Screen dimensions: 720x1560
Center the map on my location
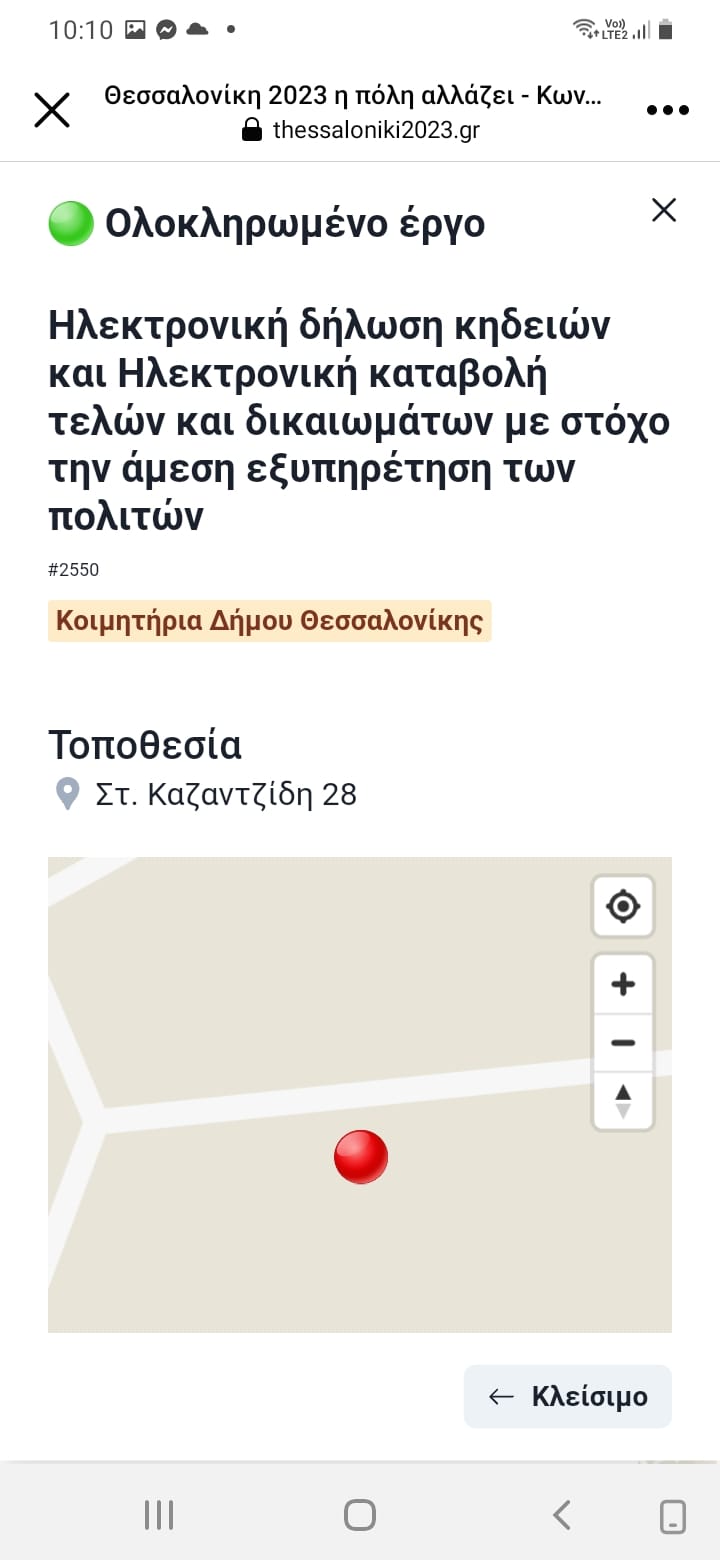pos(623,907)
